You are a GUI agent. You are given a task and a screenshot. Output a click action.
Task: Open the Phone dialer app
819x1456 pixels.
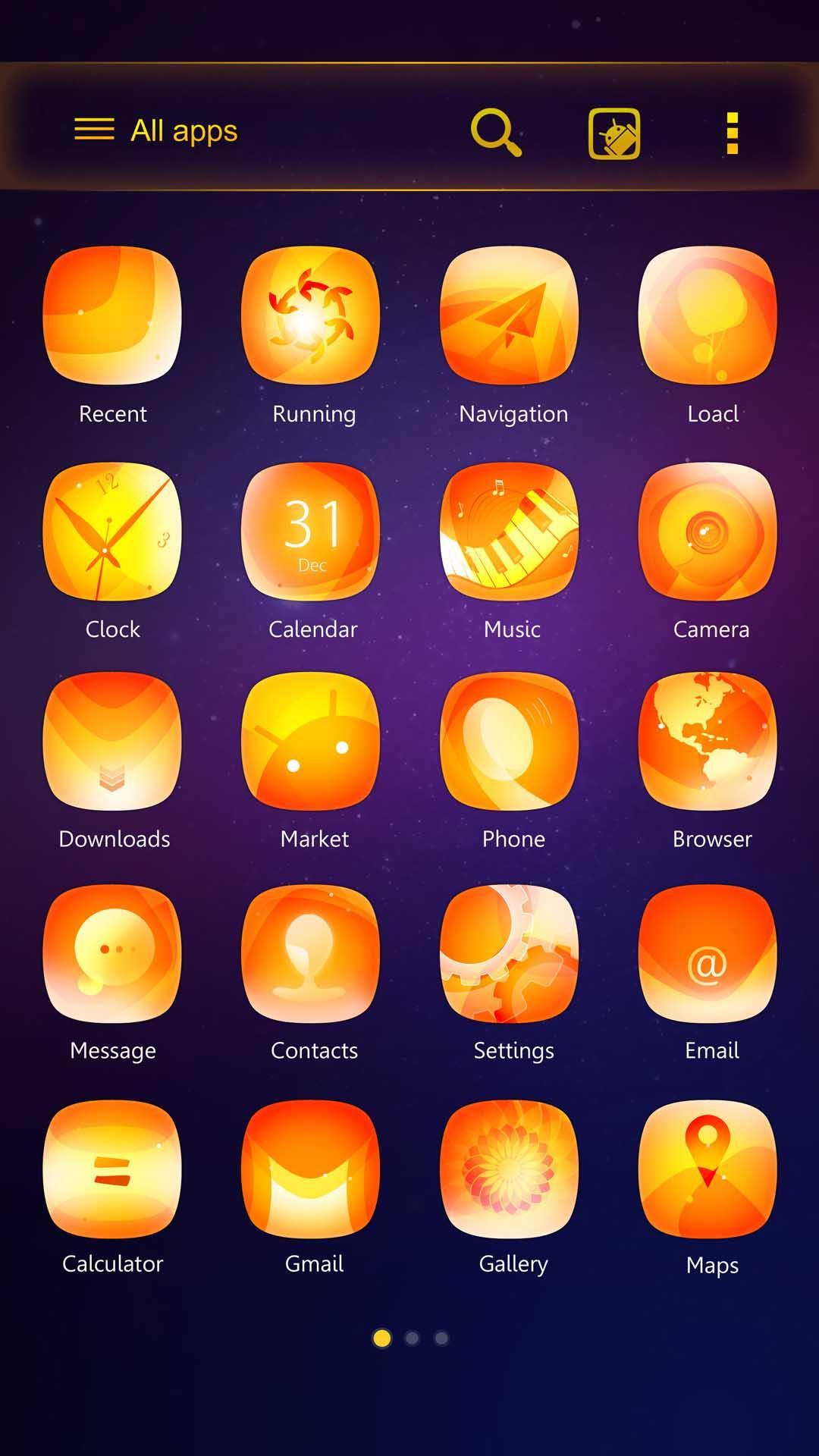(x=510, y=742)
